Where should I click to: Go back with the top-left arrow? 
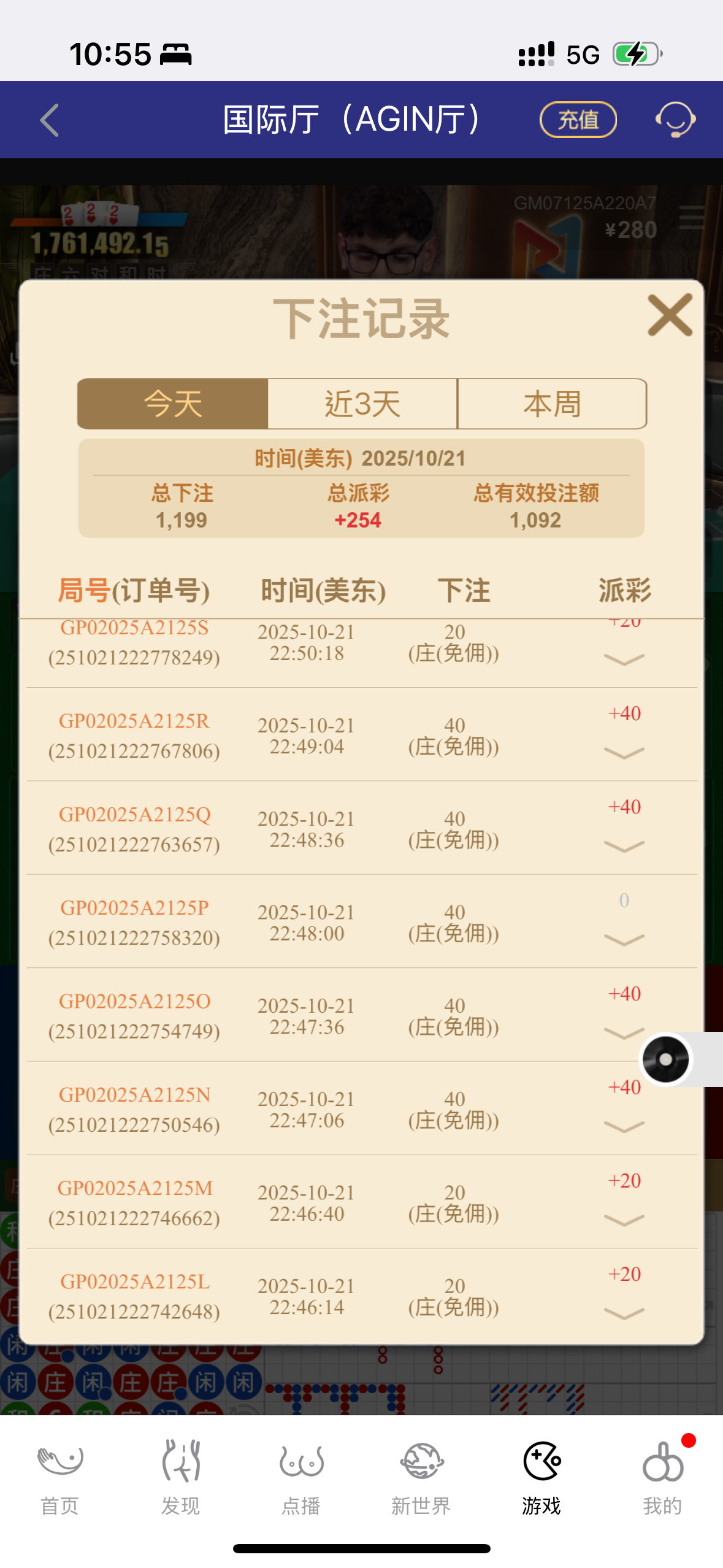pos(50,120)
